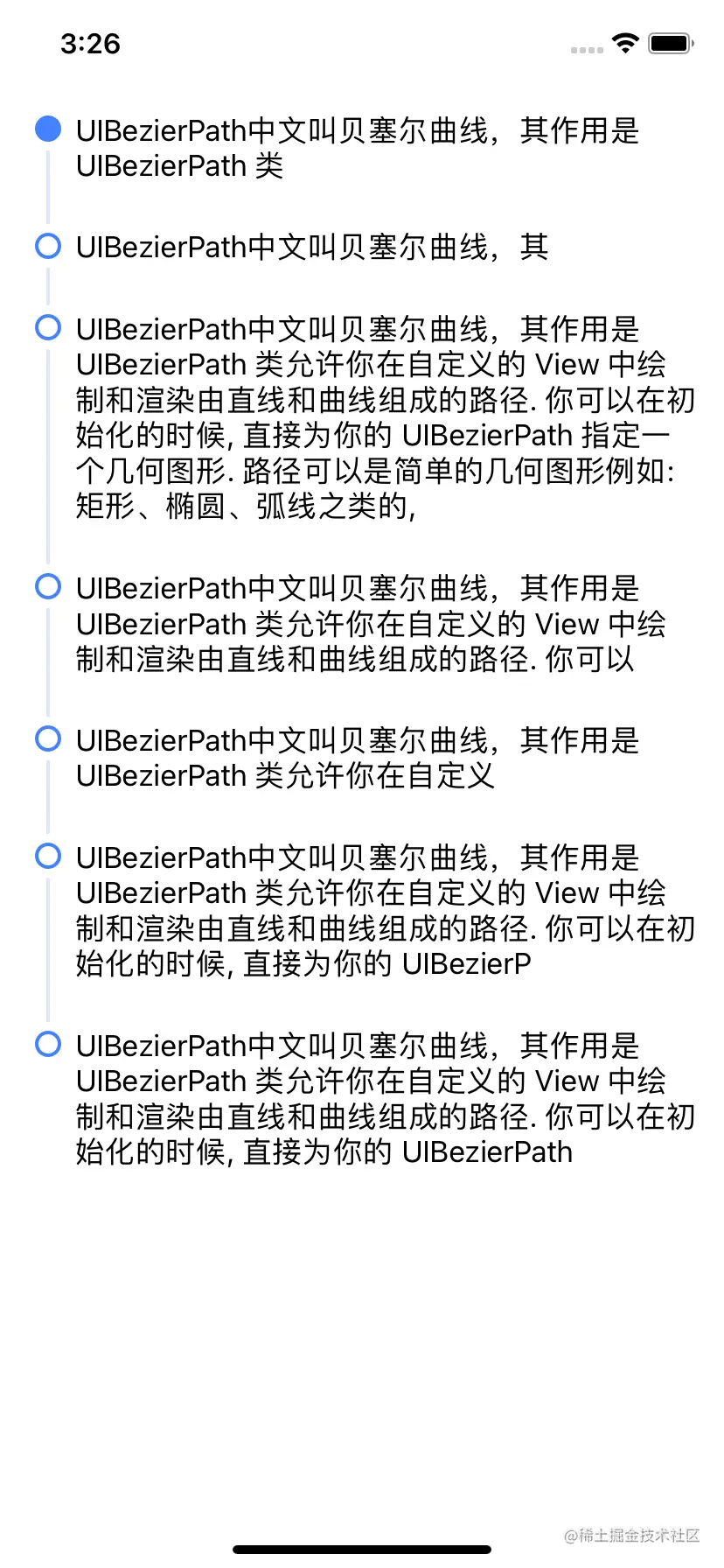The image size is (724, 1568).
Task: Tap the cellular signal dots icon
Action: 584,48
